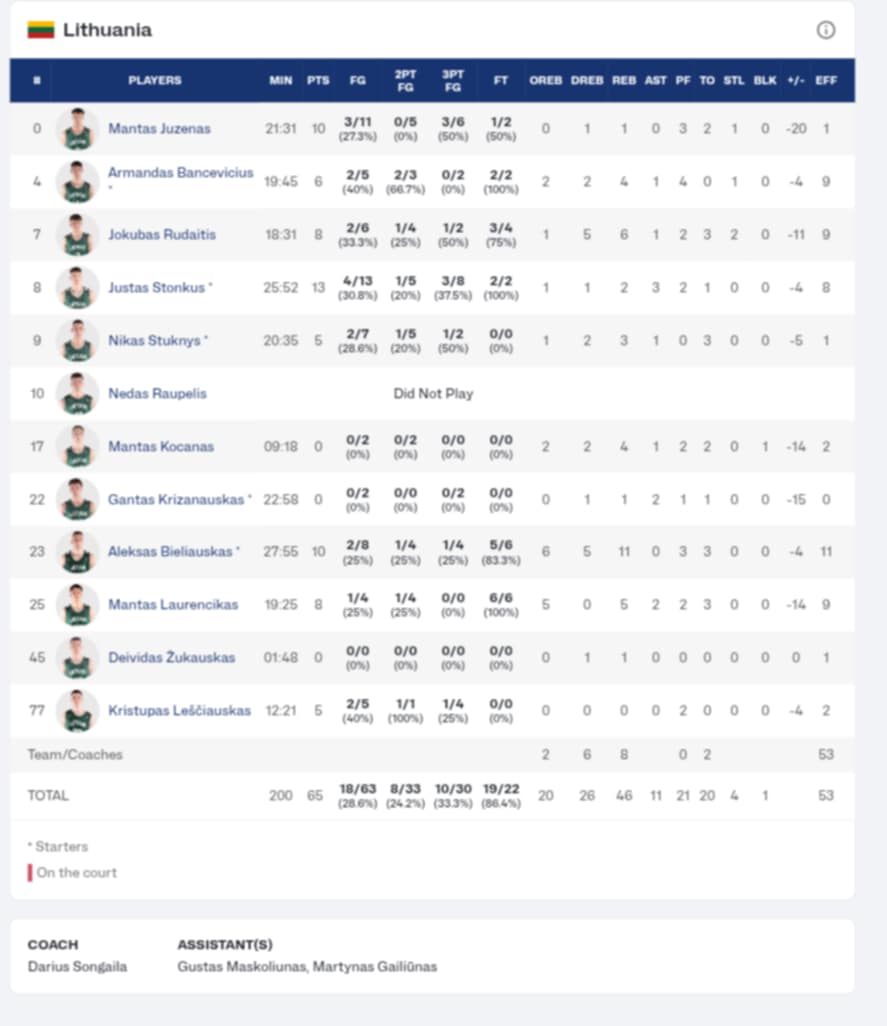View Mantas Laurencikas player page
Viewport: 887px width, 1026px height.
(x=173, y=604)
